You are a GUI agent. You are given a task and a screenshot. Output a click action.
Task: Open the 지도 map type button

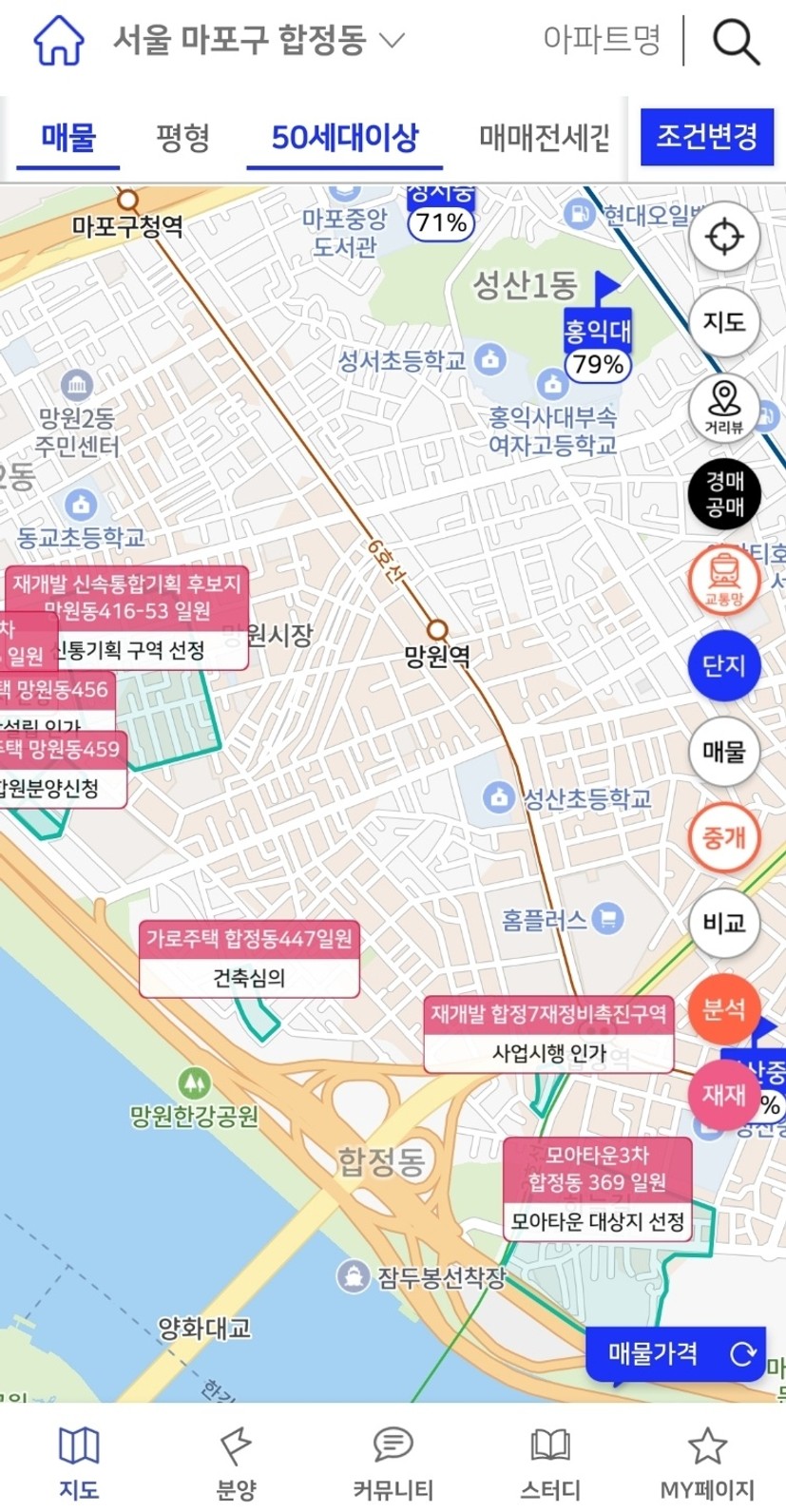(724, 322)
